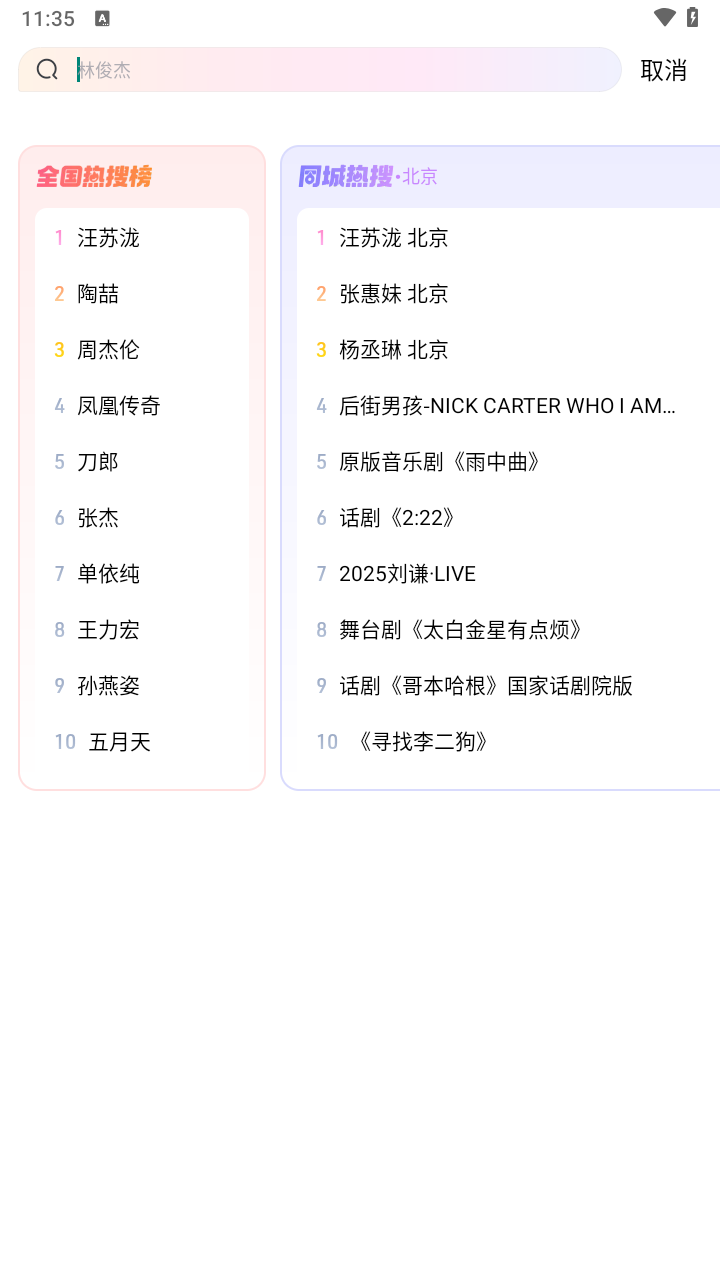The image size is (720, 1280).
Task: Open 凤凰传奇 search result
Action: pos(118,406)
